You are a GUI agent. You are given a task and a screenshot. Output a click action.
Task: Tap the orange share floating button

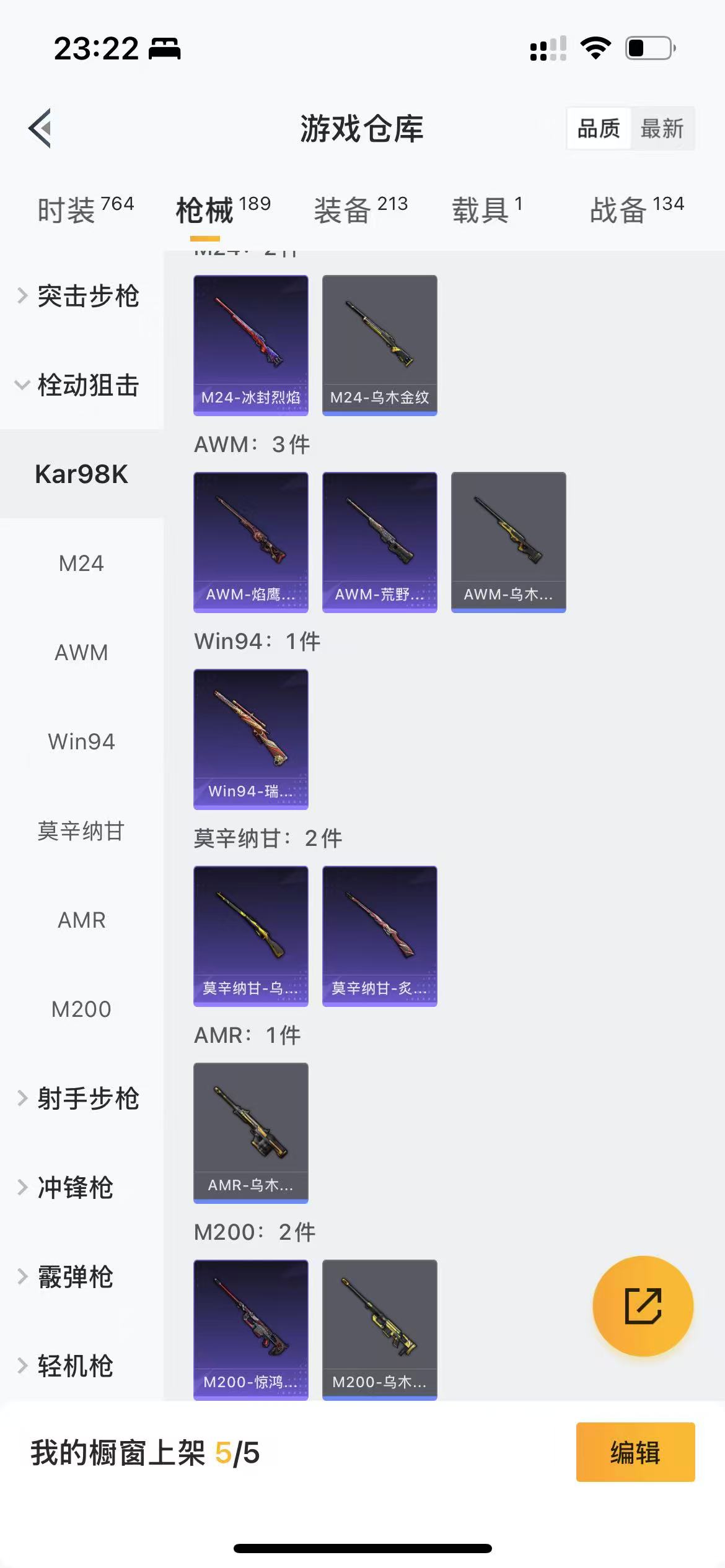coord(643,1306)
